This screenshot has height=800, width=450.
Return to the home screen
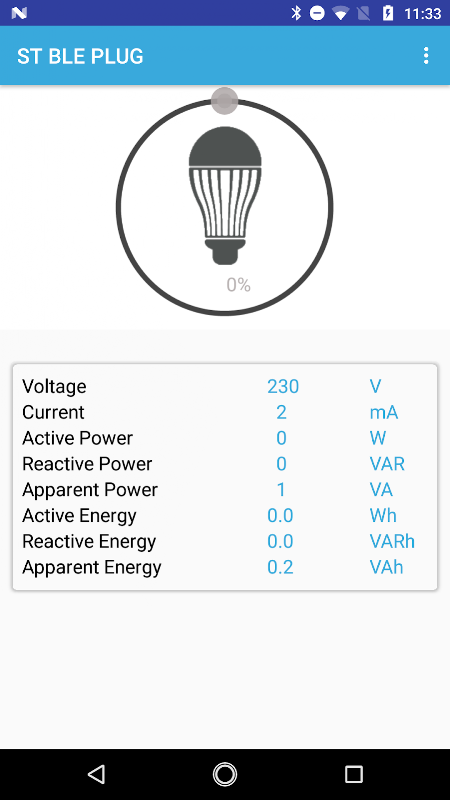[x=224, y=774]
